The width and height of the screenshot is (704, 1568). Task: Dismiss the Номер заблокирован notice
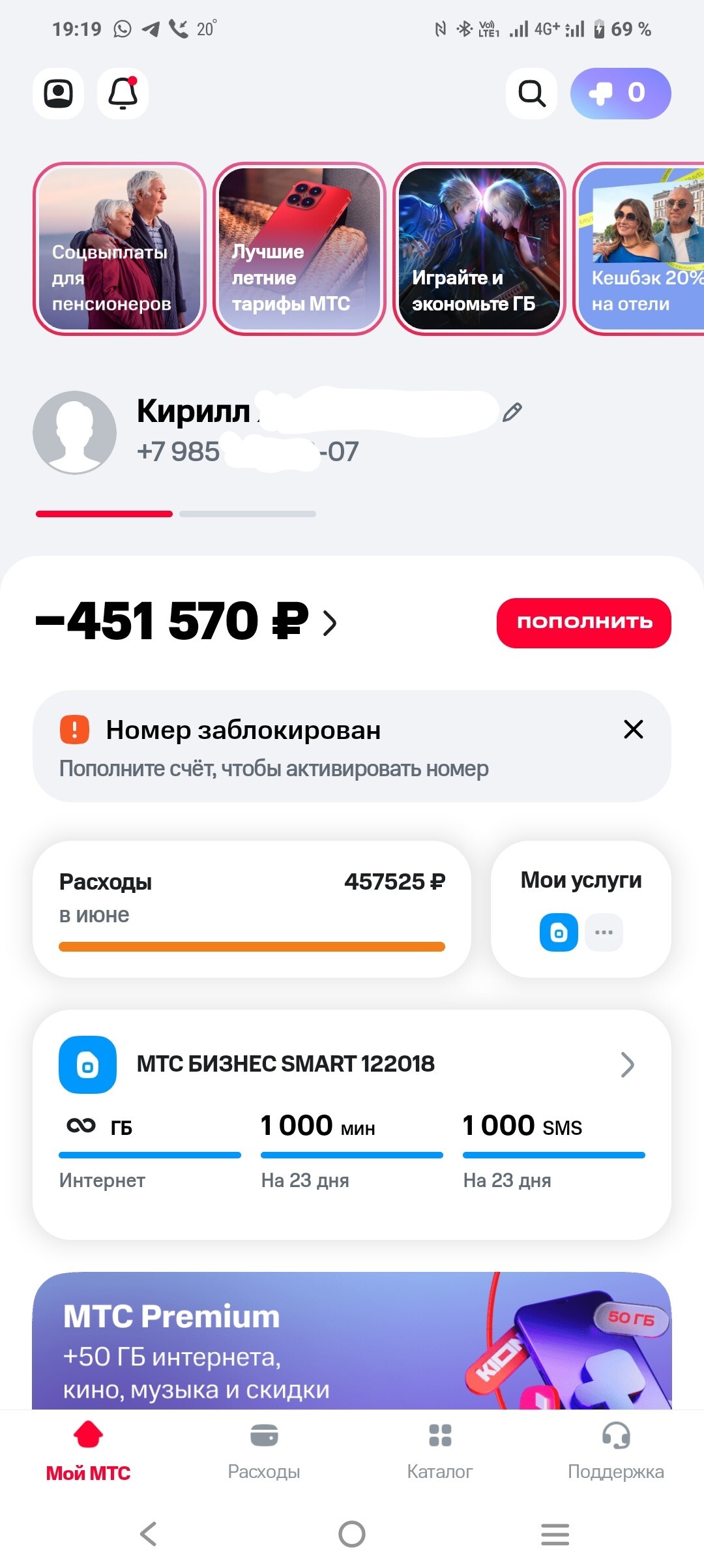[x=633, y=729]
